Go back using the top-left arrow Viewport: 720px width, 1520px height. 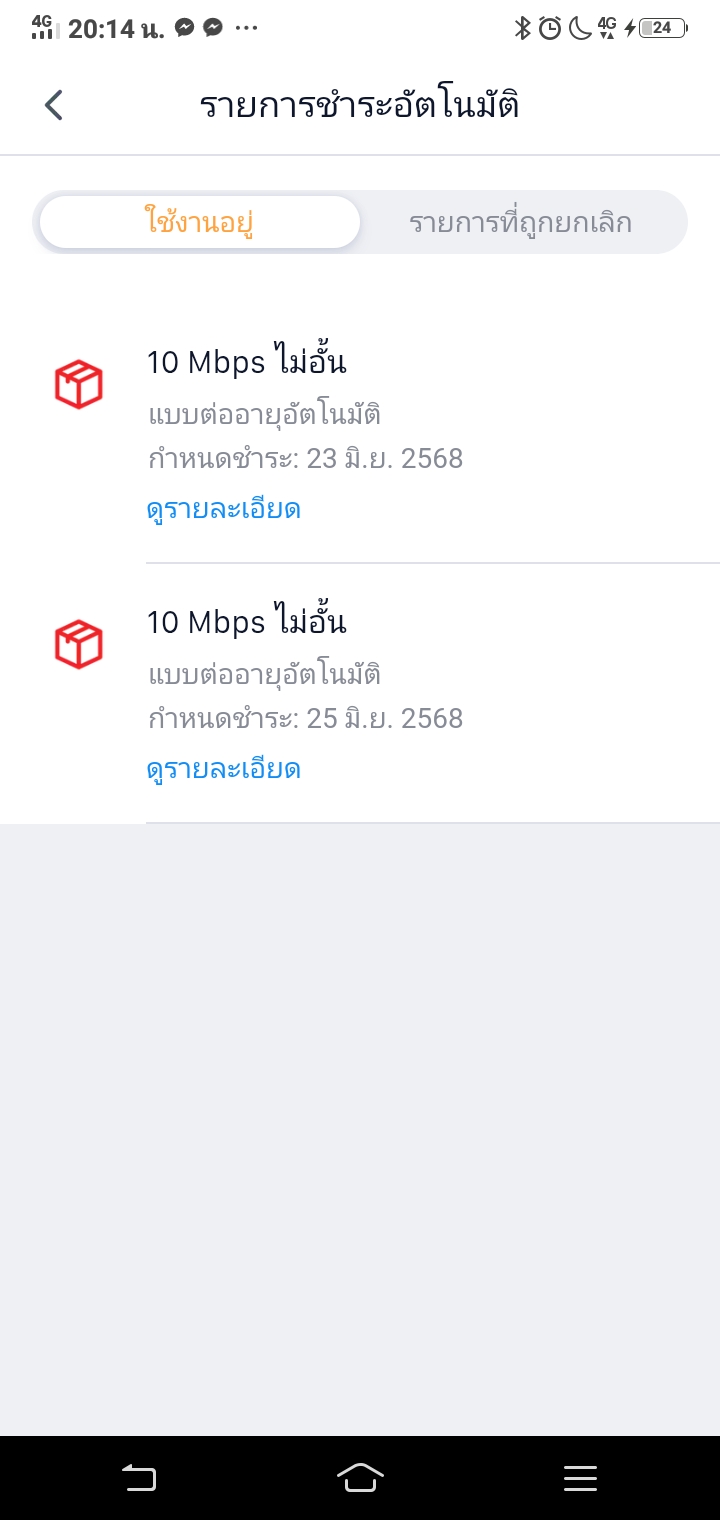(x=54, y=105)
